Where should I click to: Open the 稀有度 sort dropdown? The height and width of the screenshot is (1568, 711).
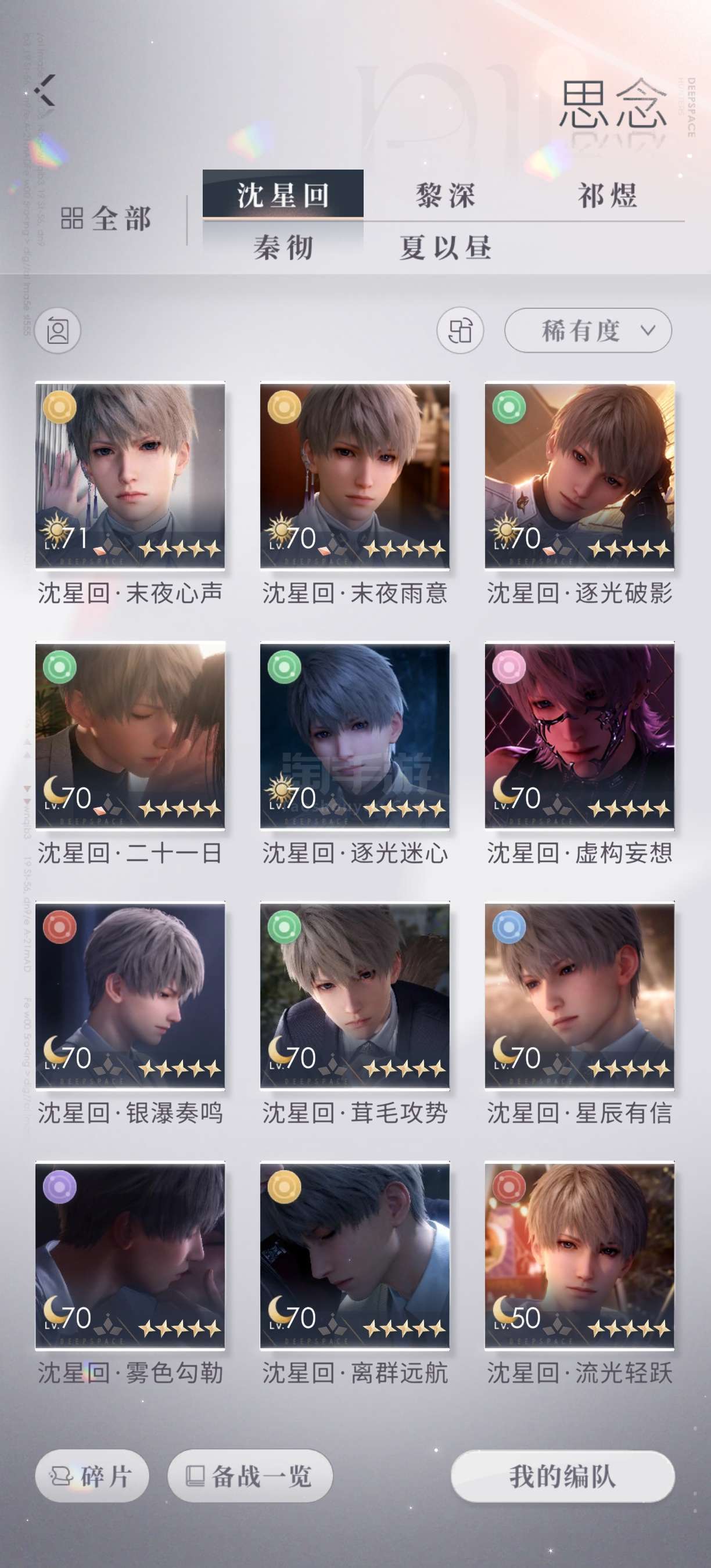pos(587,330)
